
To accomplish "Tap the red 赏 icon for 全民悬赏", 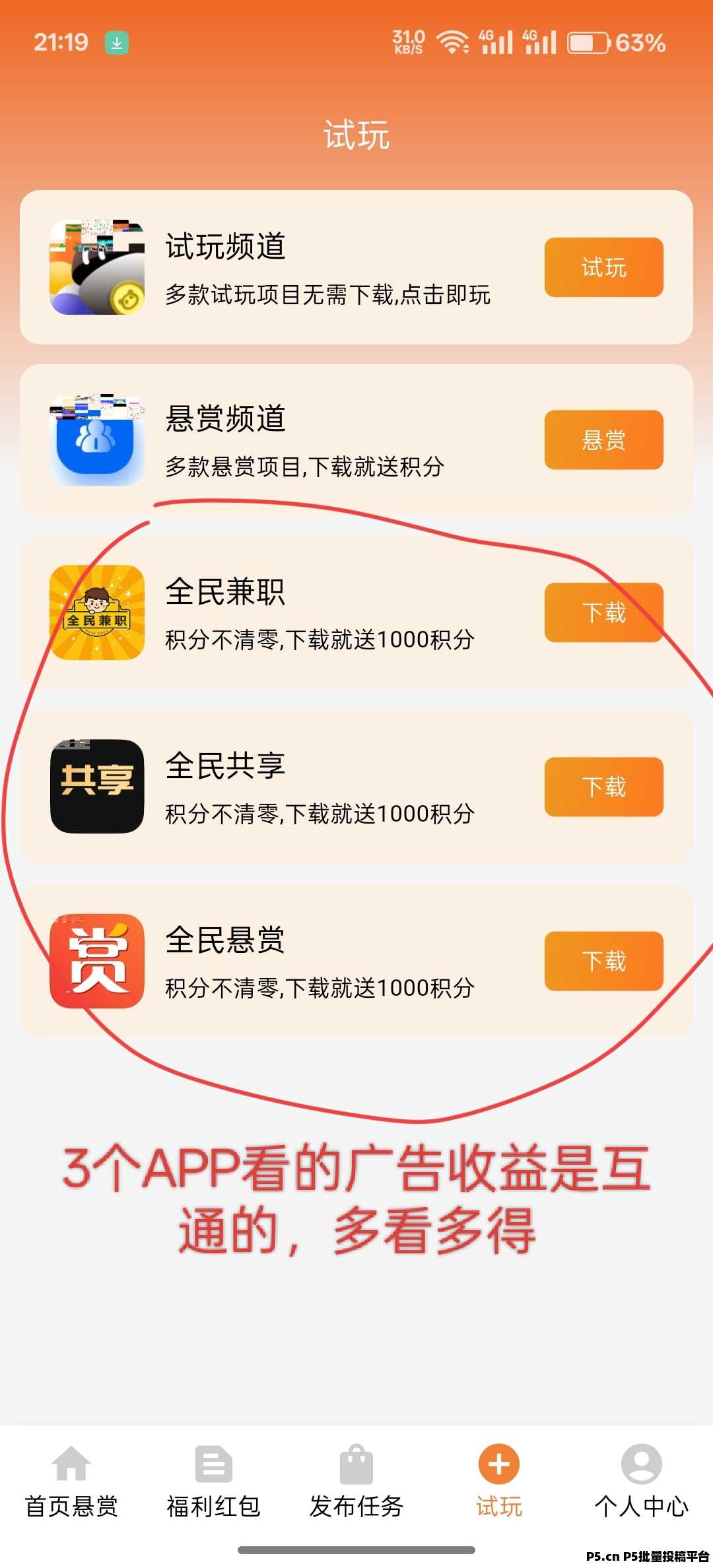I will 96,962.
